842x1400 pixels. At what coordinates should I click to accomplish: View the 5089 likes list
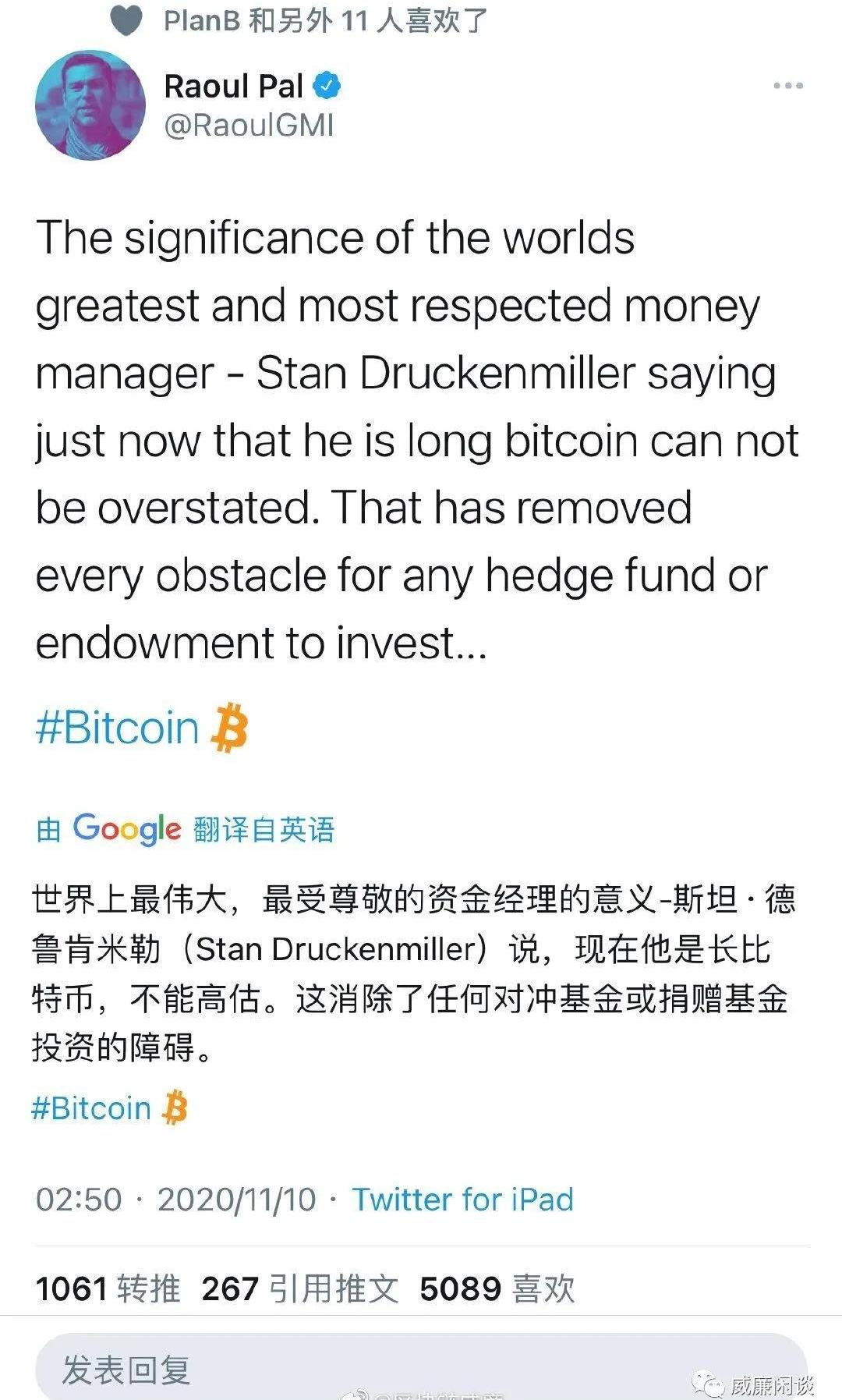pyautogui.click(x=497, y=1288)
